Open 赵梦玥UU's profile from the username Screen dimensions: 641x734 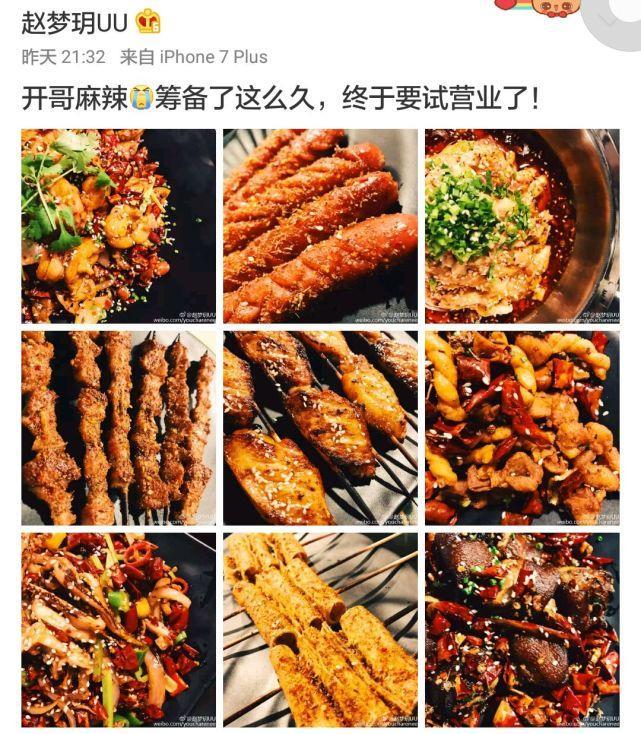75,21
